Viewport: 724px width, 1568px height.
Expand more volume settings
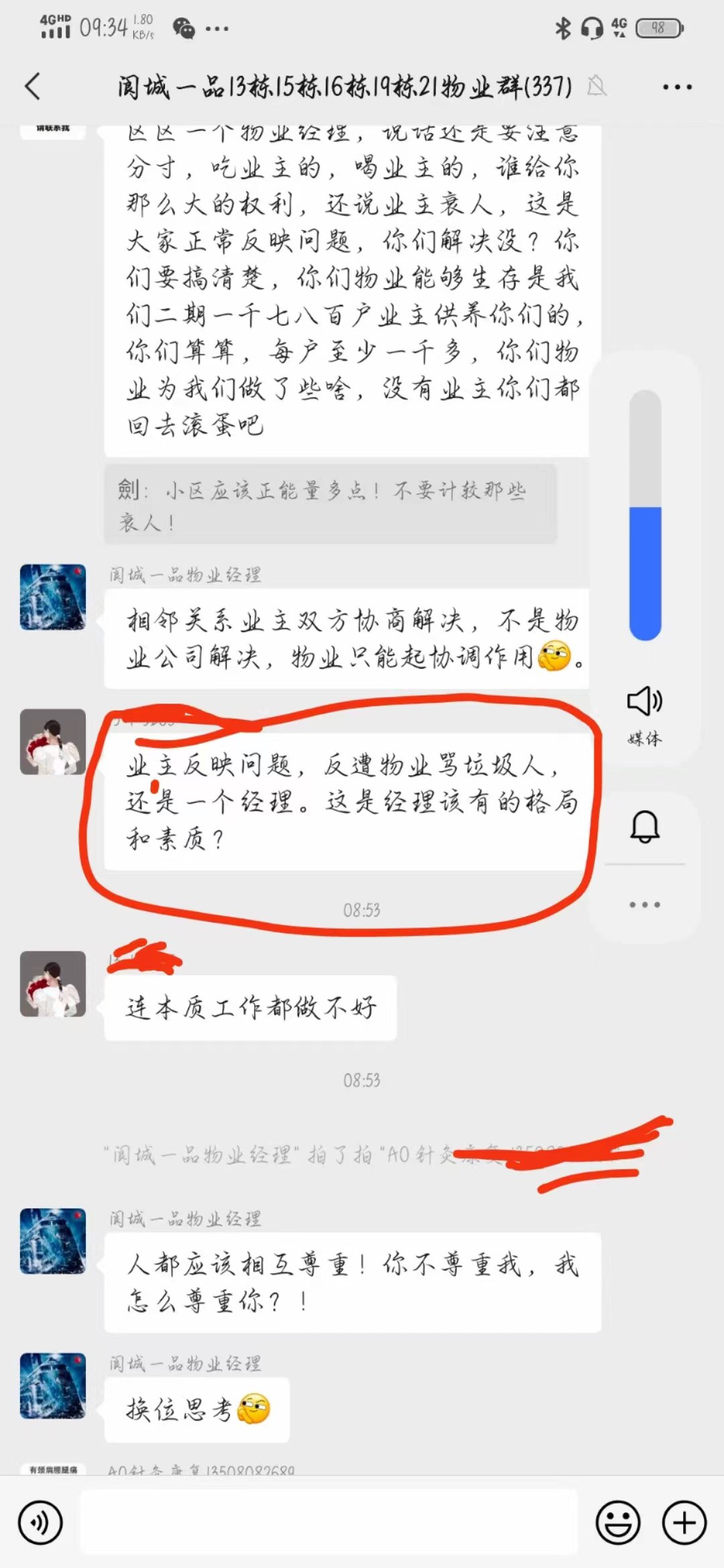645,905
